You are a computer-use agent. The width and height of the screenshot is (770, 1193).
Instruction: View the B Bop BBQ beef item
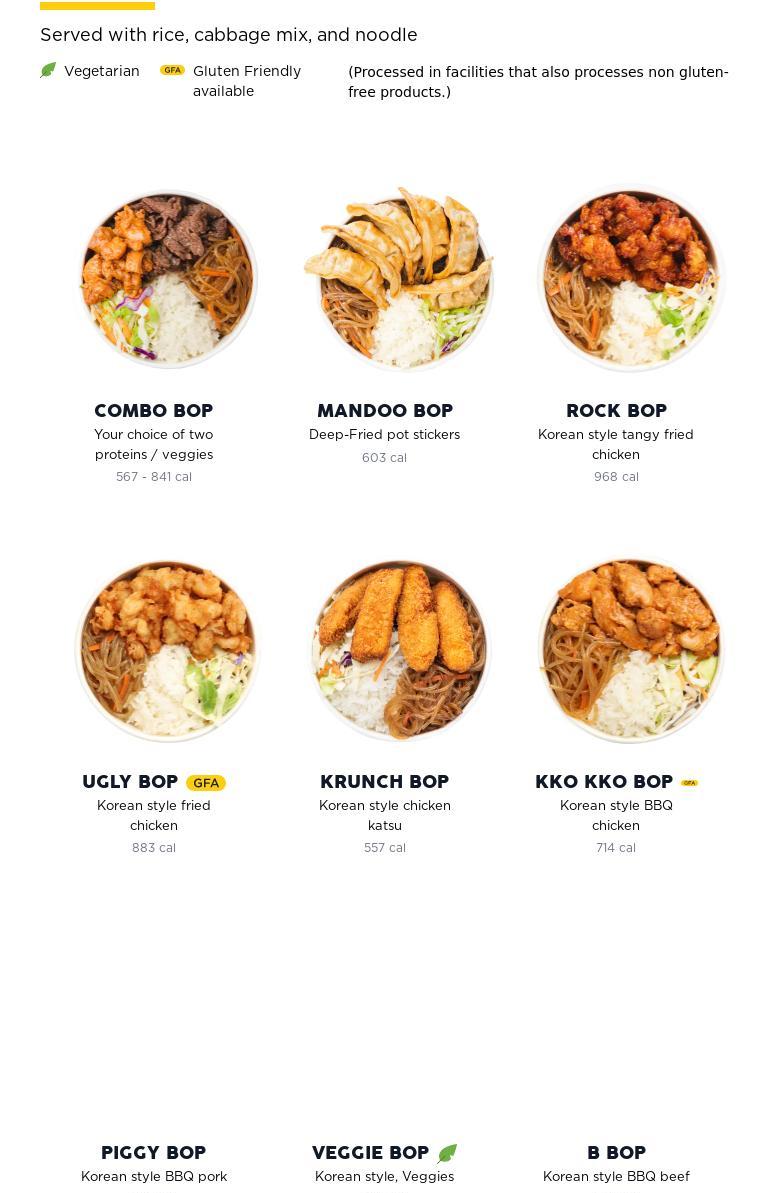[x=616, y=1153]
